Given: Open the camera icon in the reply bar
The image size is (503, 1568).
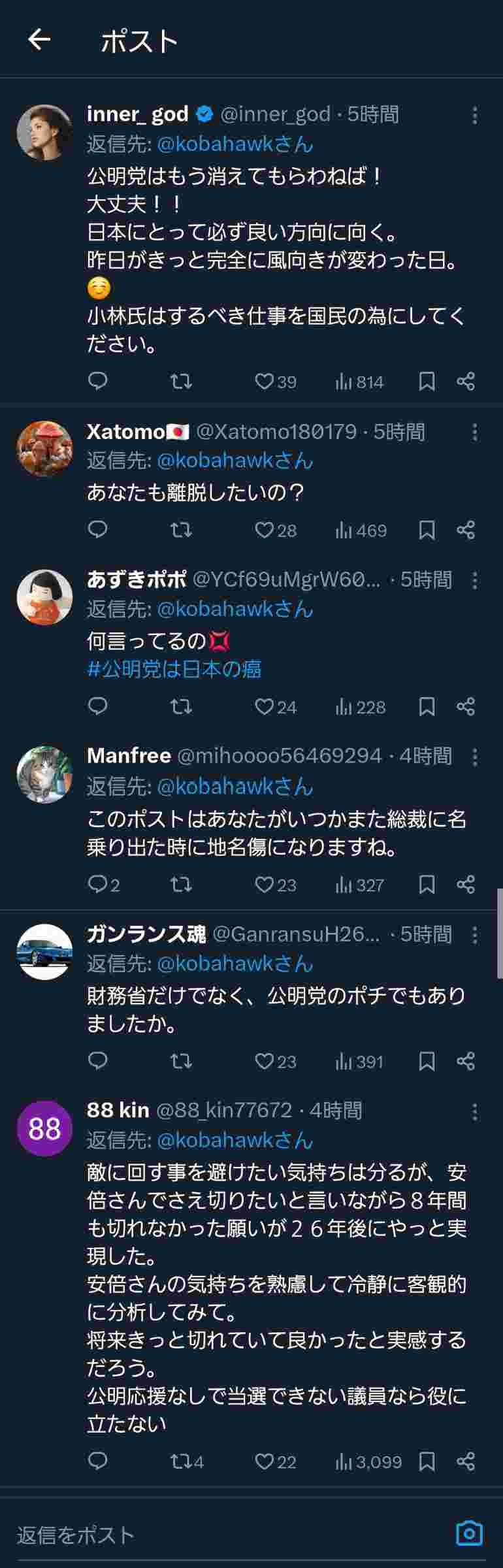Looking at the screenshot, I should point(469,1533).
